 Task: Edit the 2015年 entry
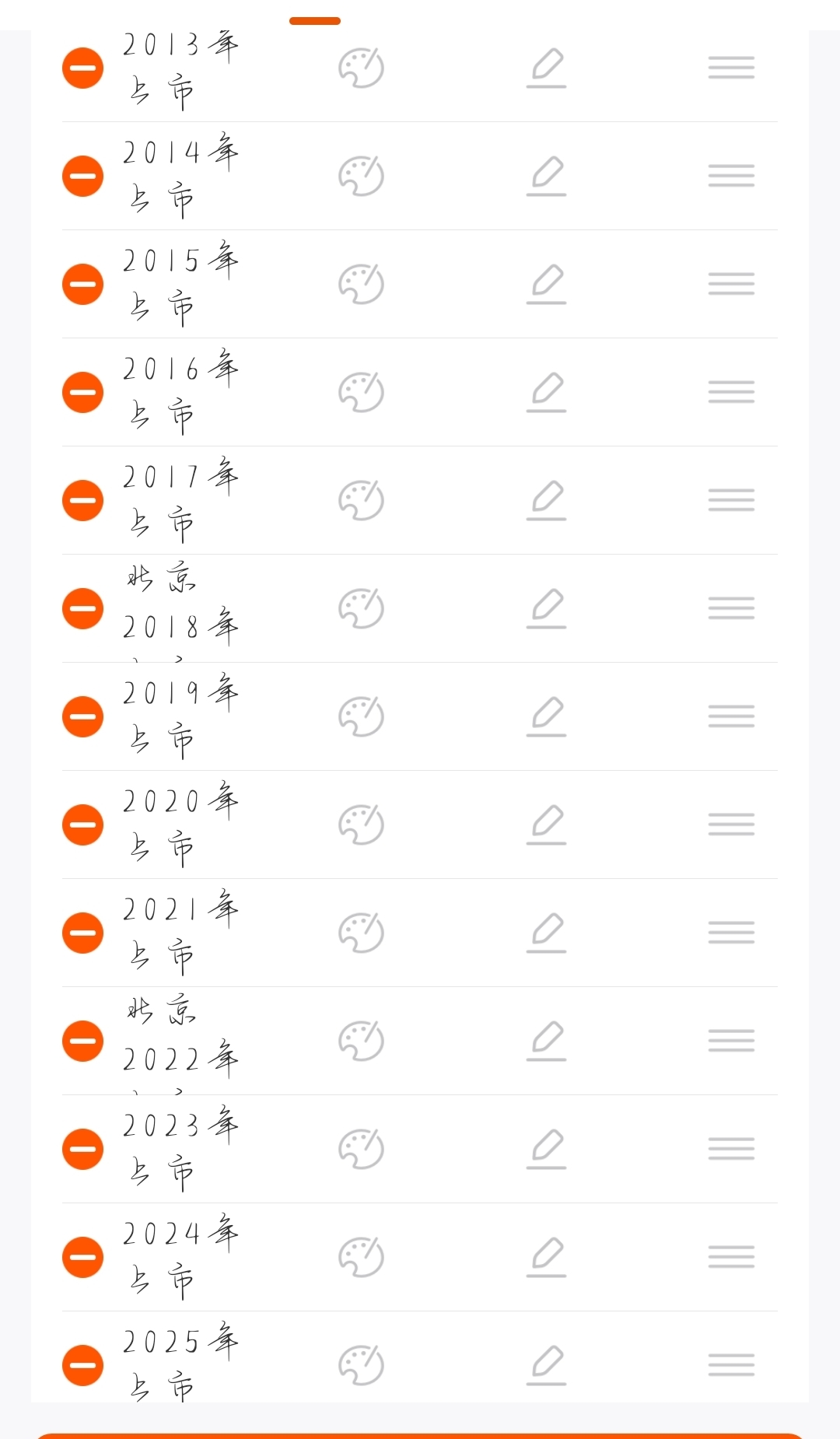[546, 284]
